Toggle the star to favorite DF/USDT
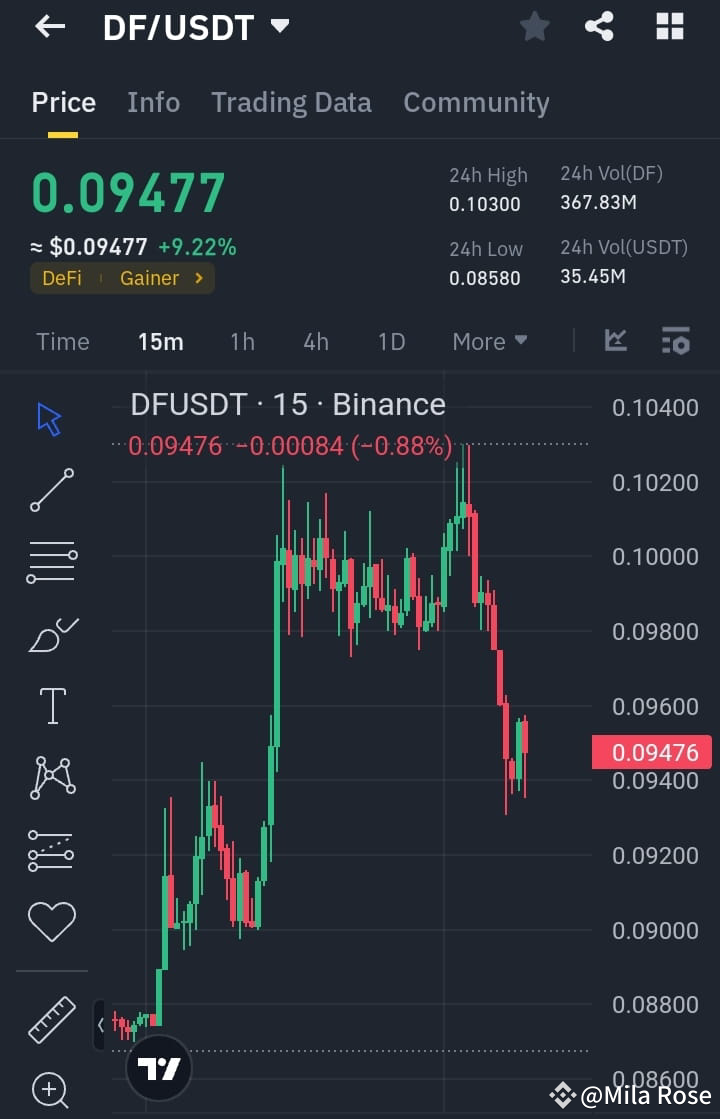Viewport: 720px width, 1119px height. click(533, 27)
